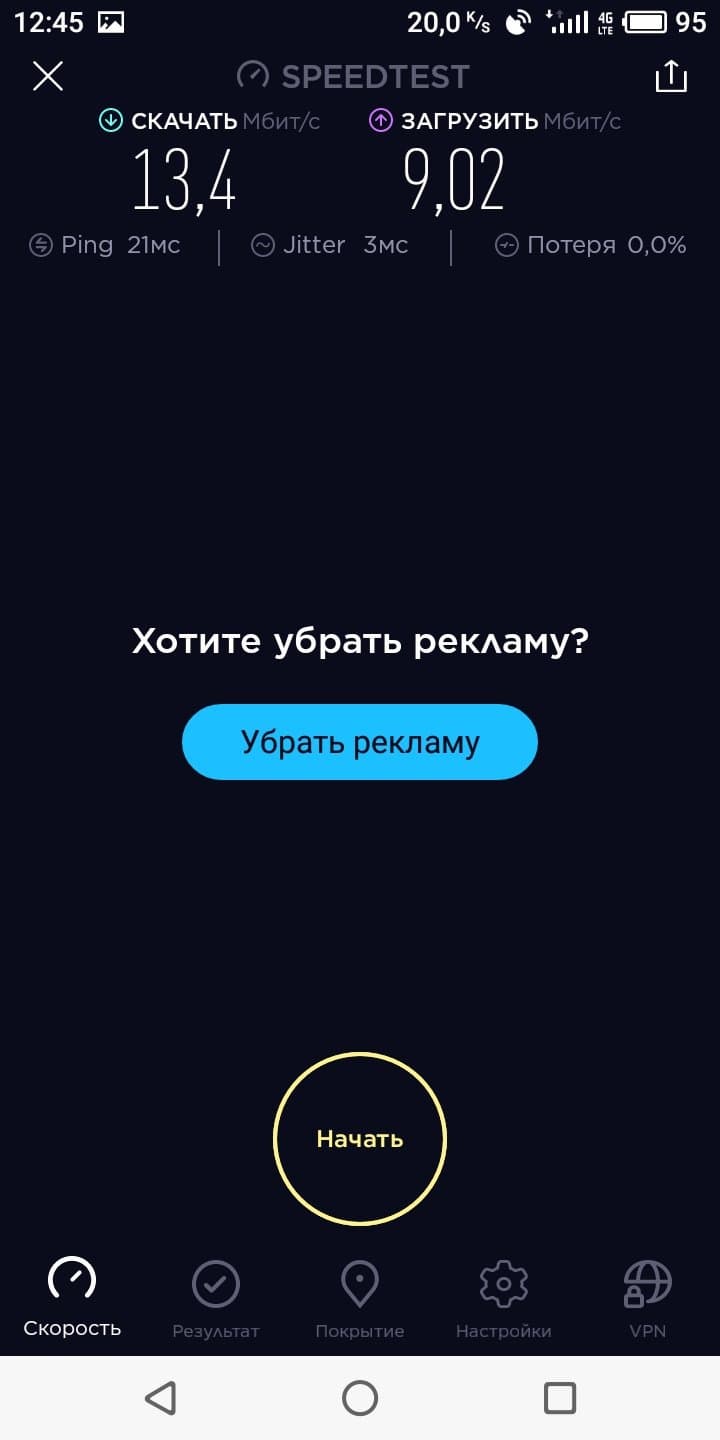Share the speed test result
The height and width of the screenshot is (1440, 720).
pyautogui.click(x=671, y=76)
